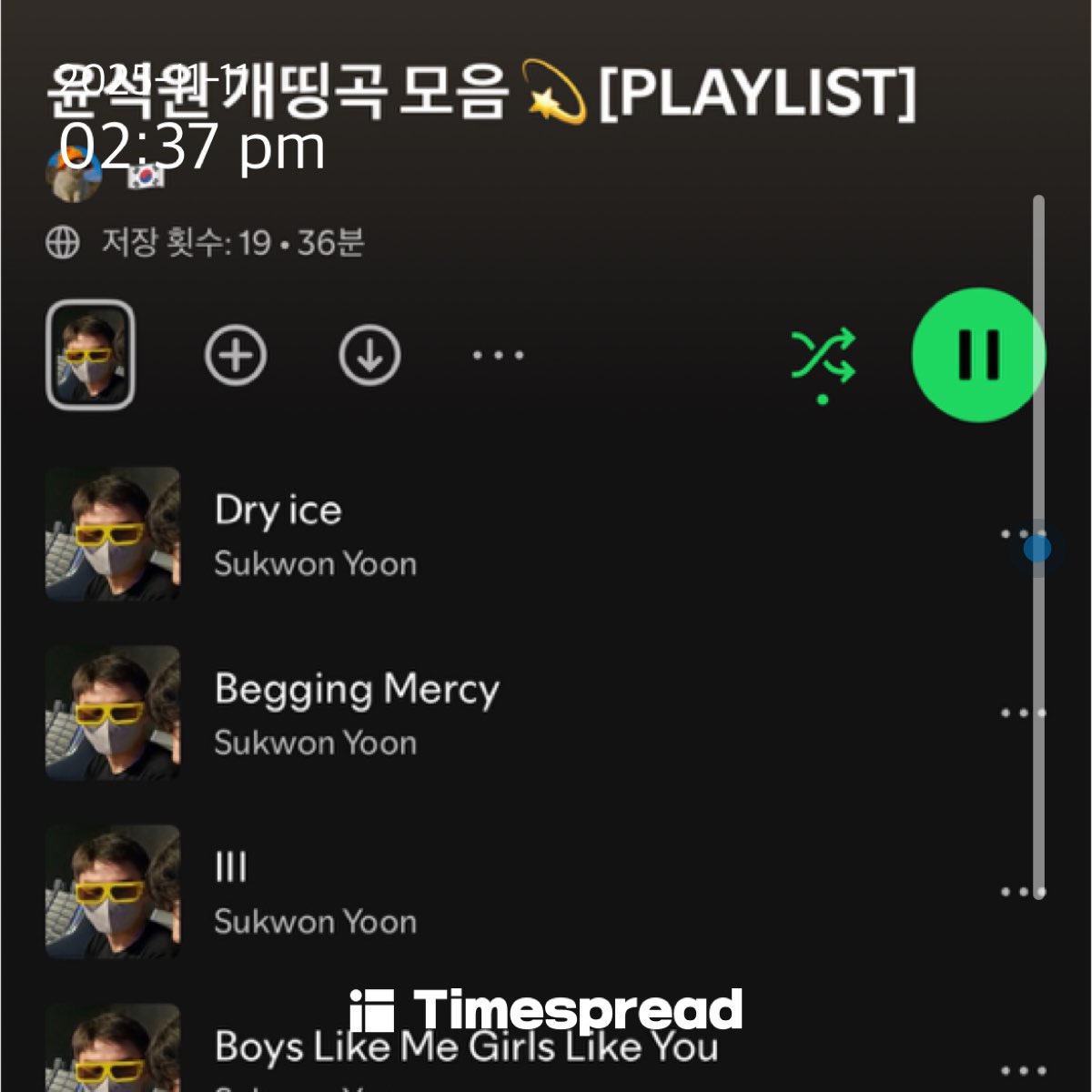Viewport: 1092px width, 1092px height.
Task: Show the options menu for track III
Action: click(x=1021, y=892)
